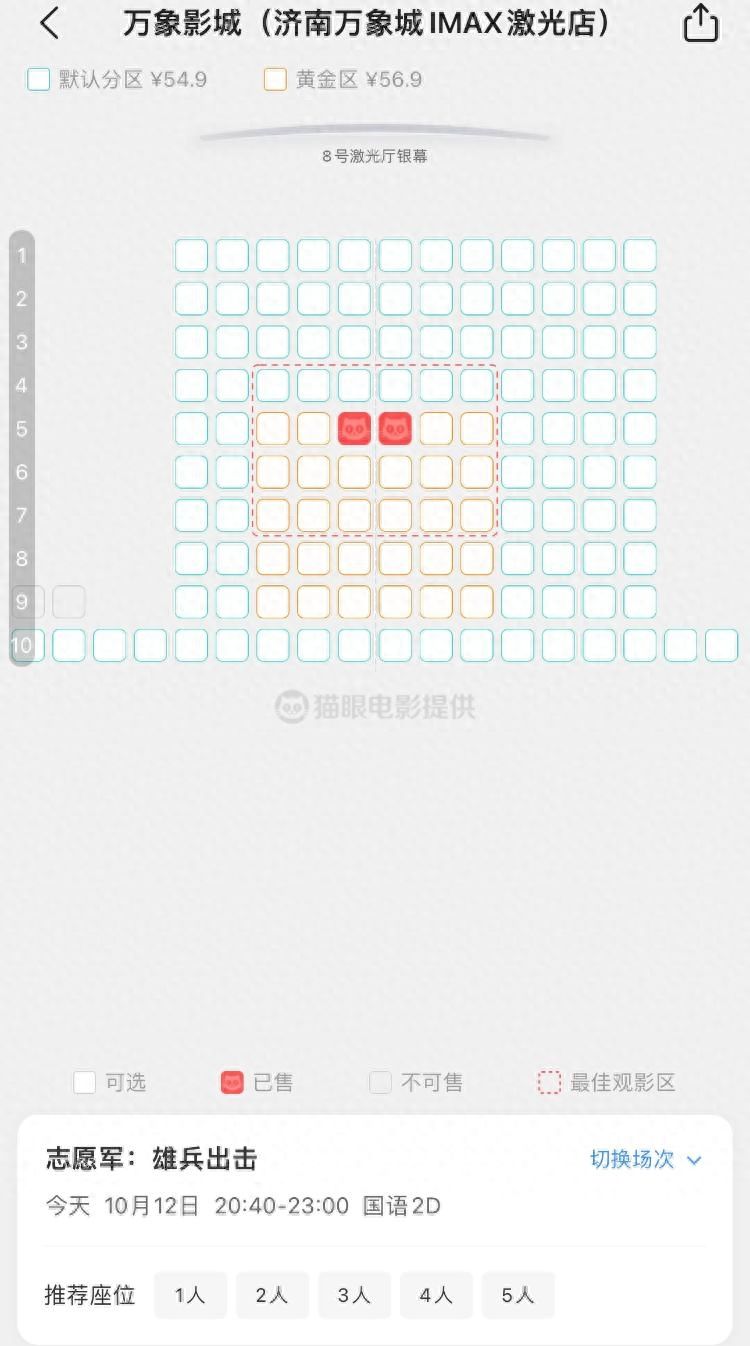The height and width of the screenshot is (1346, 750).
Task: Choose recommended seats for 2人
Action: (x=272, y=1296)
